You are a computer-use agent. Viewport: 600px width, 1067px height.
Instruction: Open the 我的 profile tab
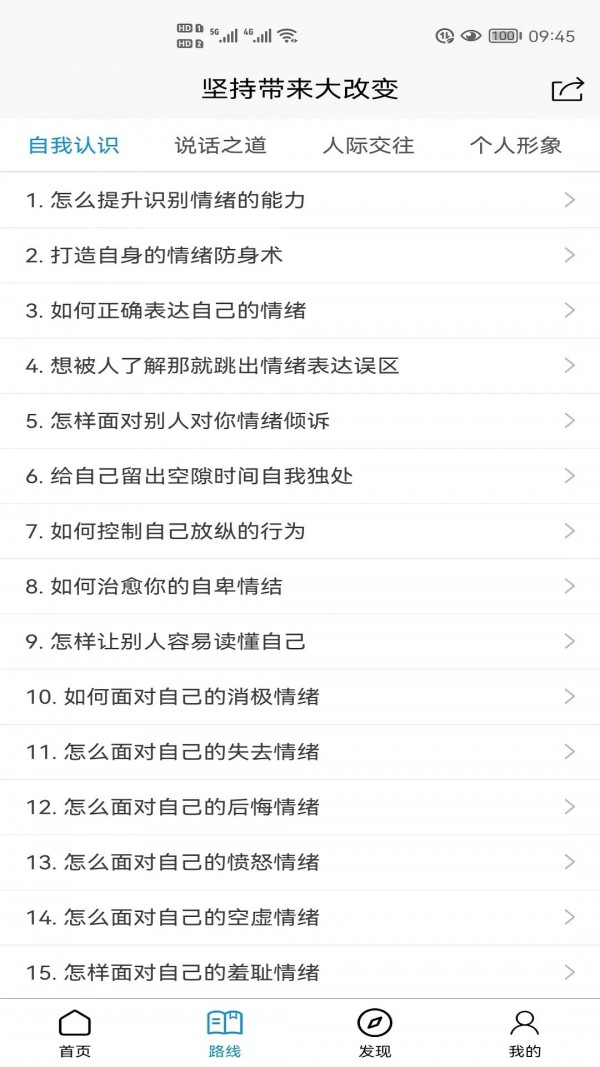[x=525, y=1033]
